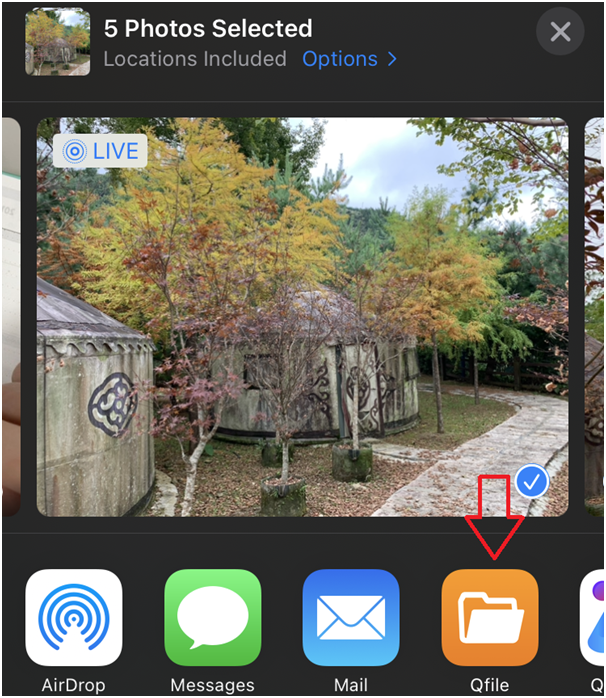
Task: Deselect the checkmarked live photo
Action: coord(532,483)
